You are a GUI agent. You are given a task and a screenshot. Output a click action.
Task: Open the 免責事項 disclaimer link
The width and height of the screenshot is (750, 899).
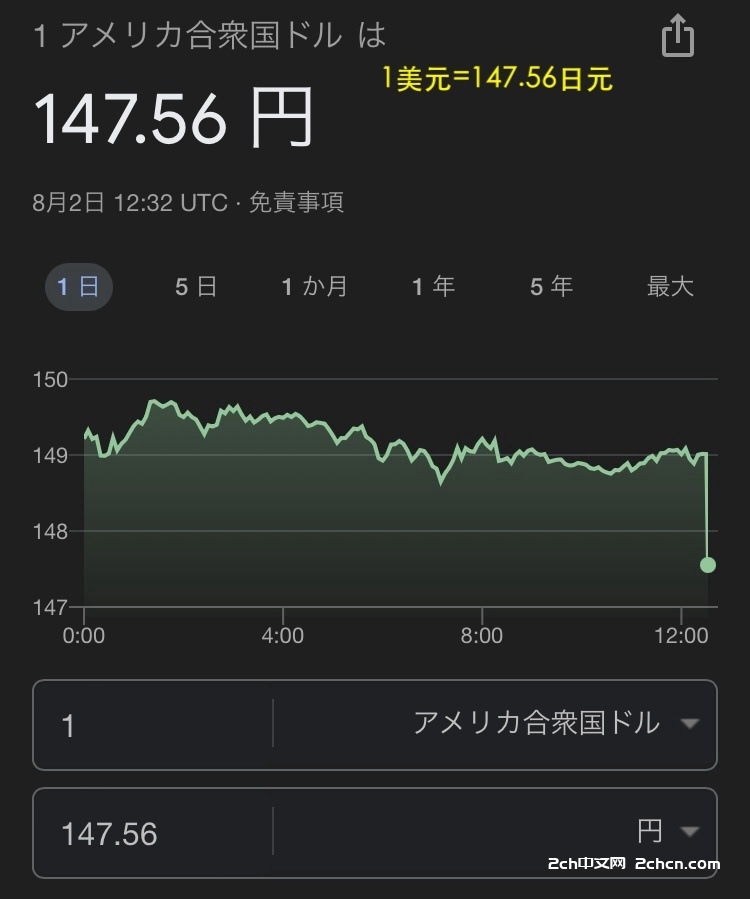coord(296,202)
